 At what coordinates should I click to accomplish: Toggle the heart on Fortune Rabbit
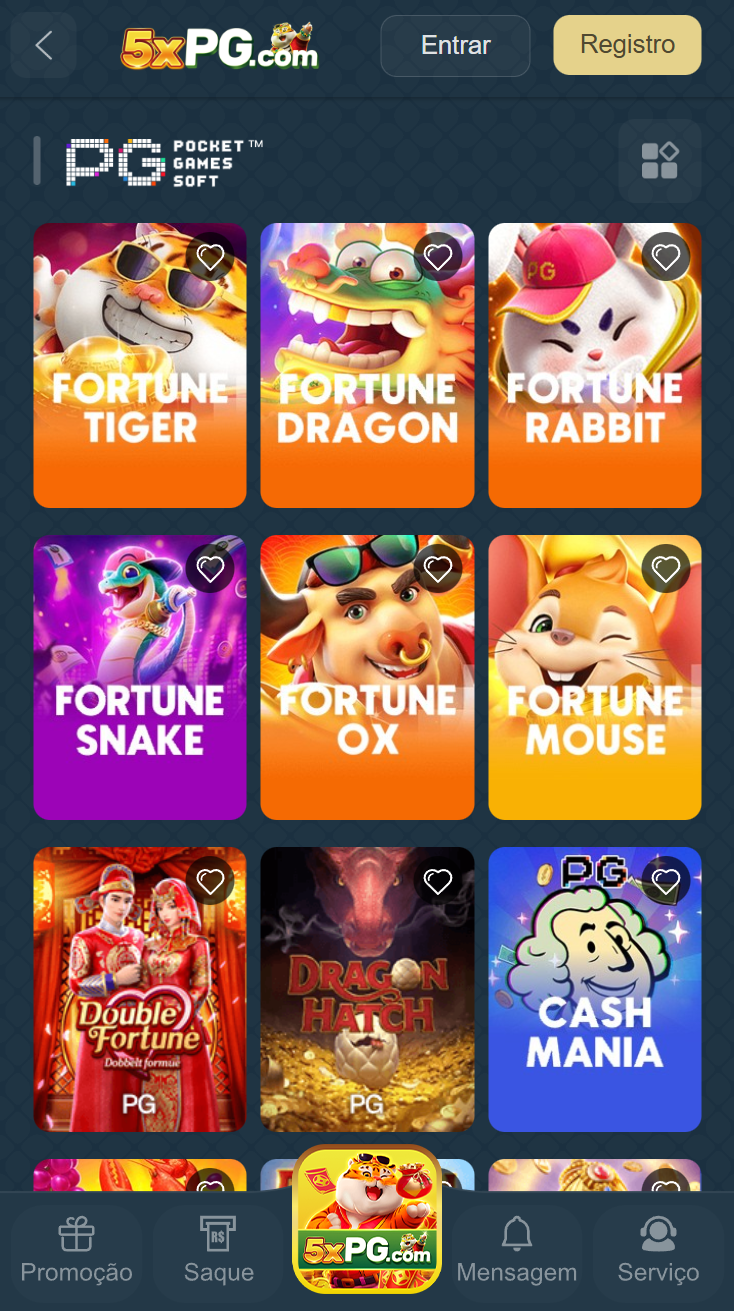[x=666, y=257]
